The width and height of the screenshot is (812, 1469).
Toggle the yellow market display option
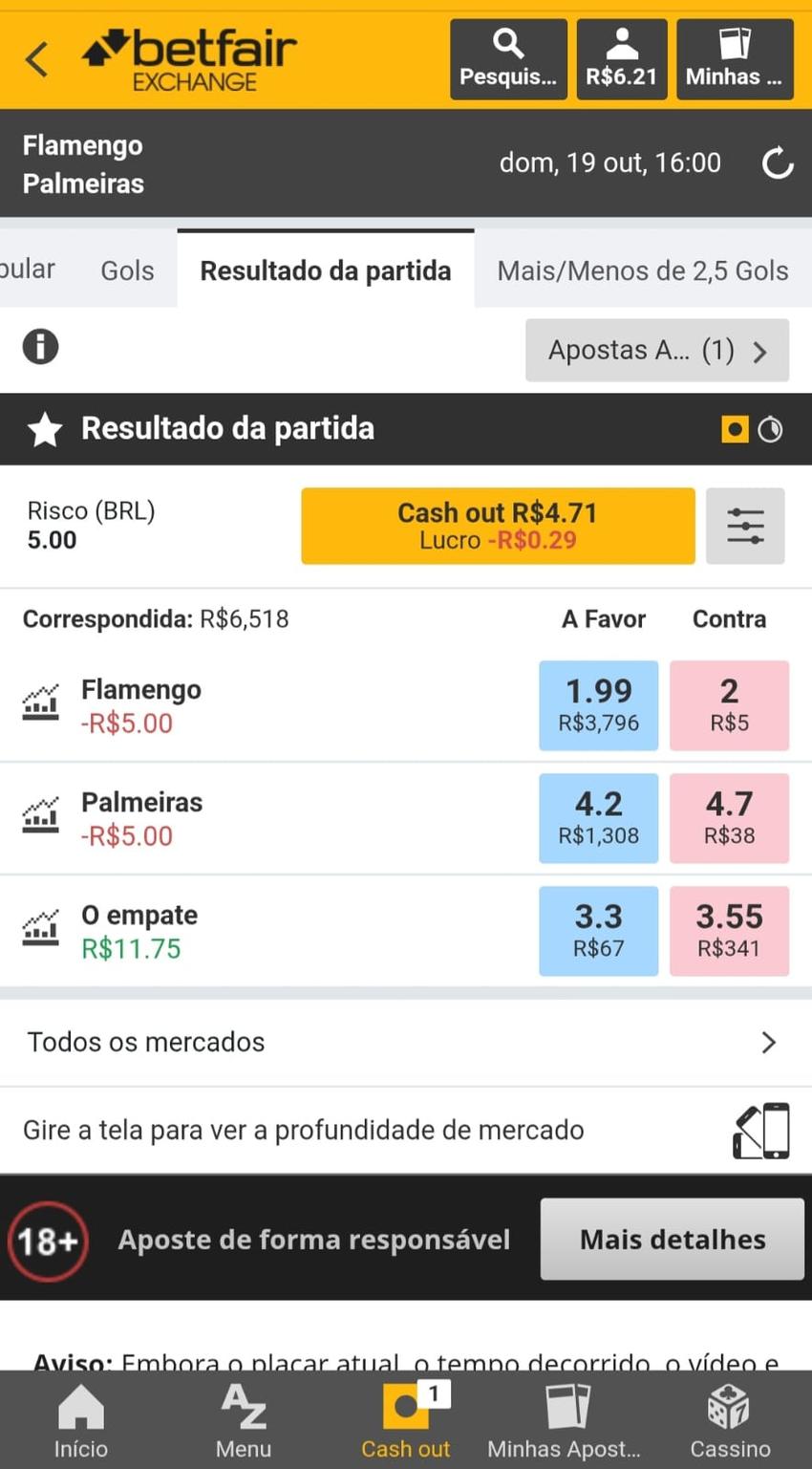click(x=735, y=428)
